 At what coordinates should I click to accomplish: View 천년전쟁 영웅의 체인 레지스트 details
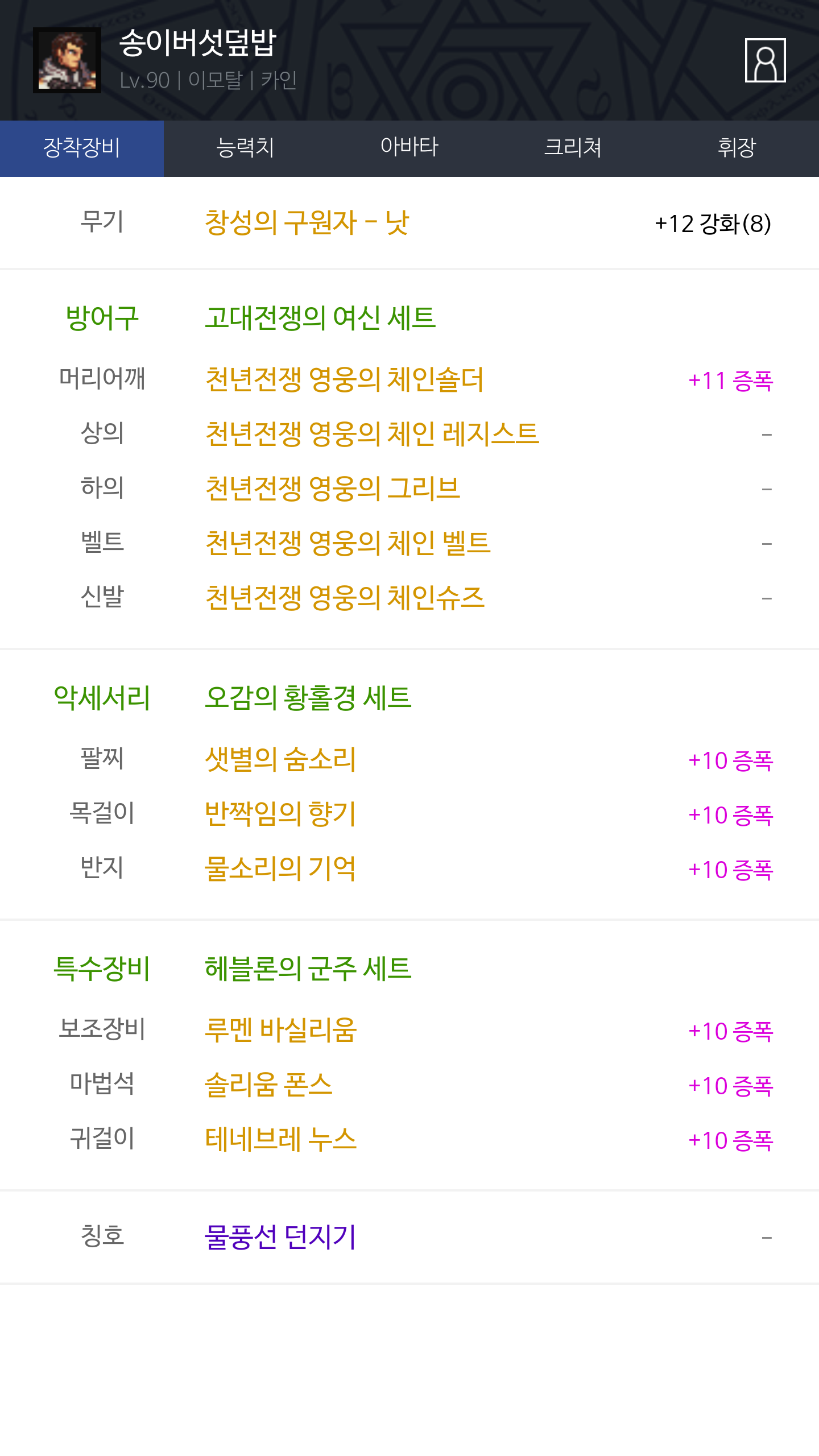(372, 434)
